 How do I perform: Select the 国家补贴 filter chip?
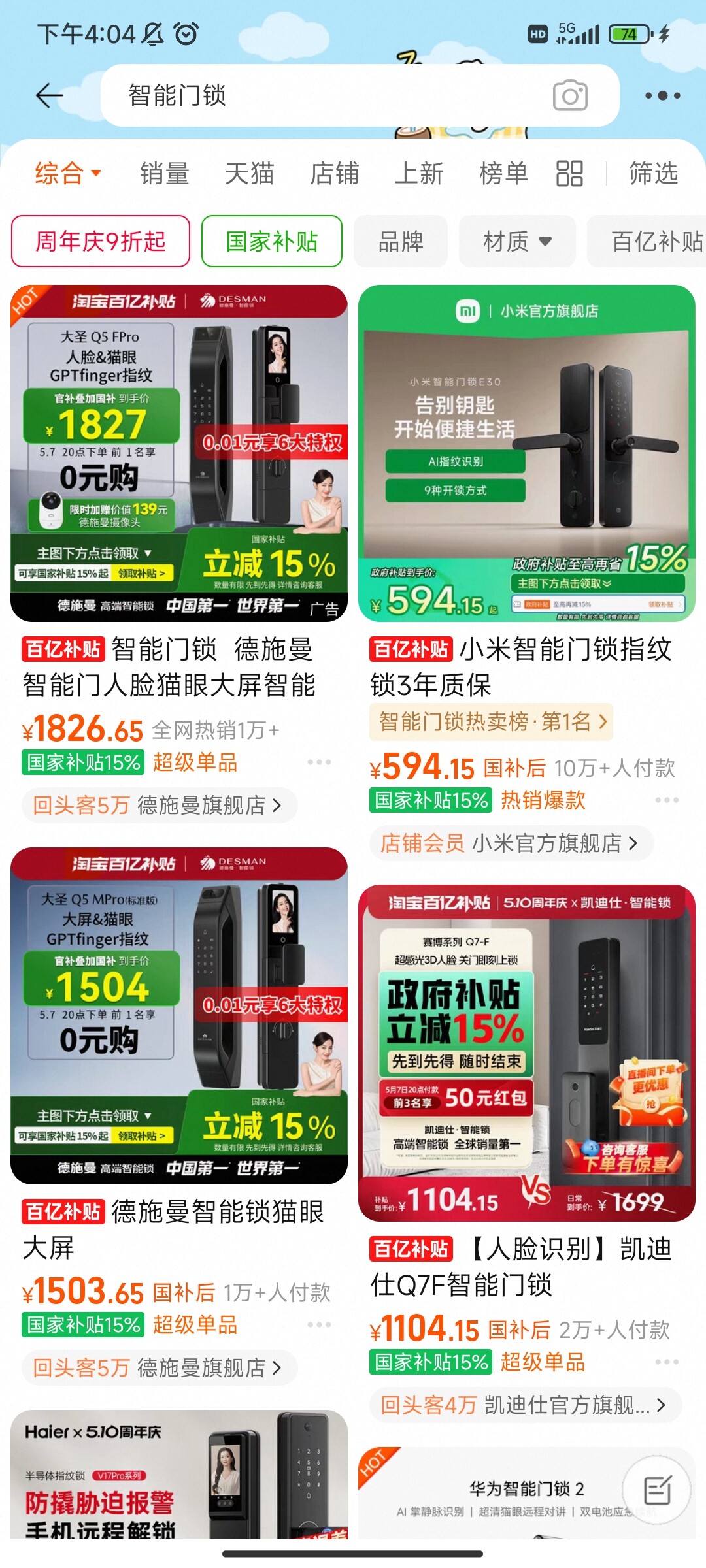point(272,241)
